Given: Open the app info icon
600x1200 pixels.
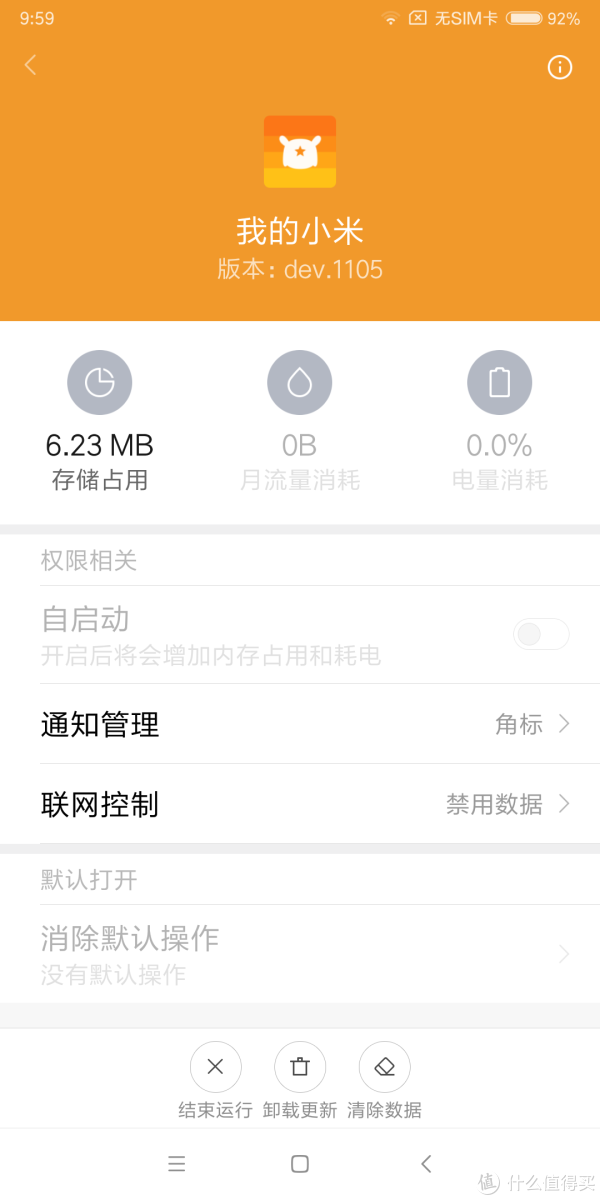Looking at the screenshot, I should (559, 67).
